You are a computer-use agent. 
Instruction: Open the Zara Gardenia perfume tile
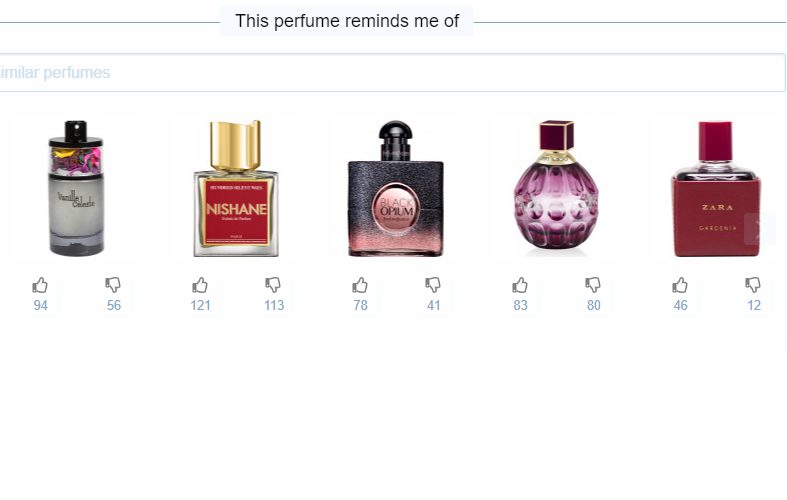click(x=712, y=188)
